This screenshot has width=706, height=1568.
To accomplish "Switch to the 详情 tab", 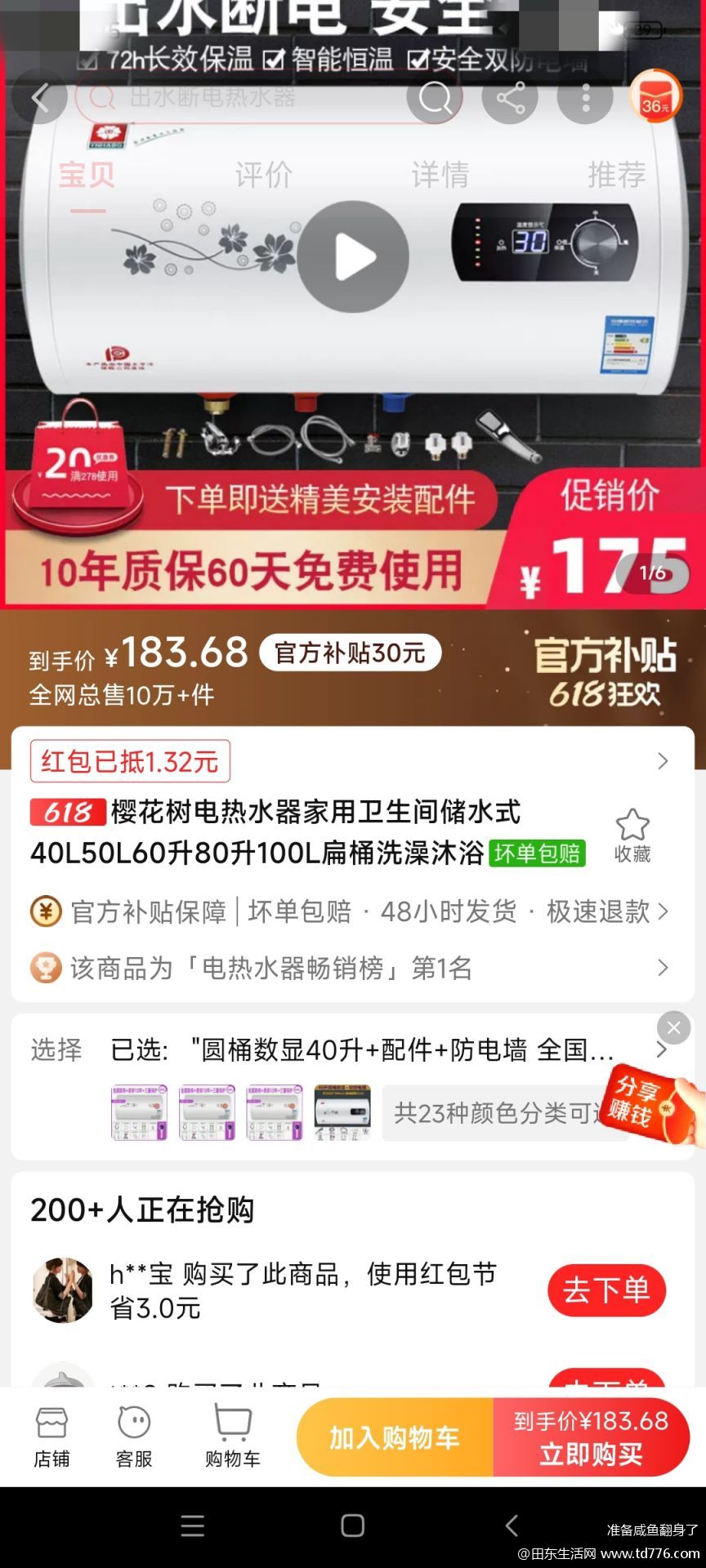I will (x=440, y=174).
